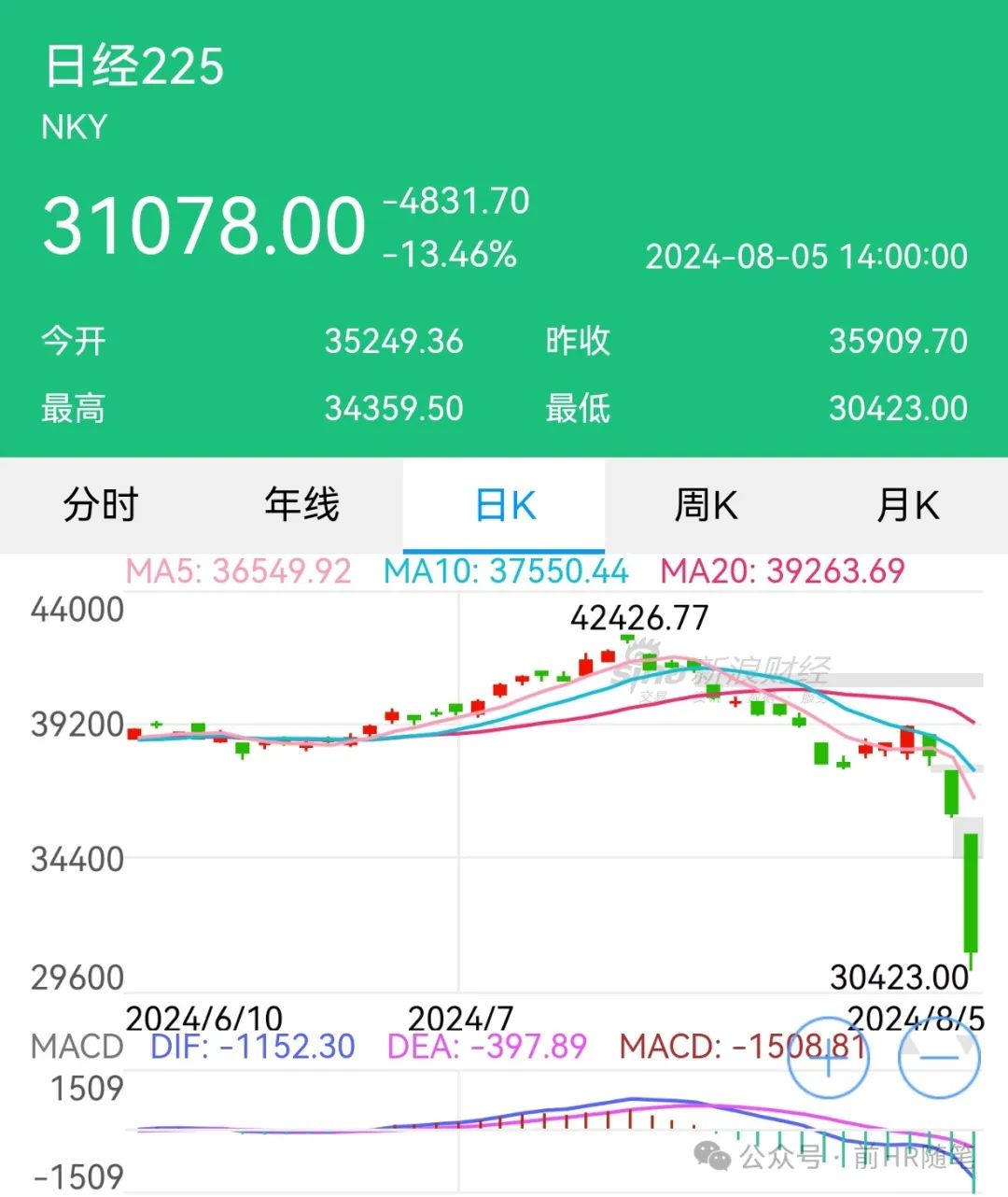
Task: Zoom in the chart with plus button
Action: pyautogui.click(x=828, y=1057)
